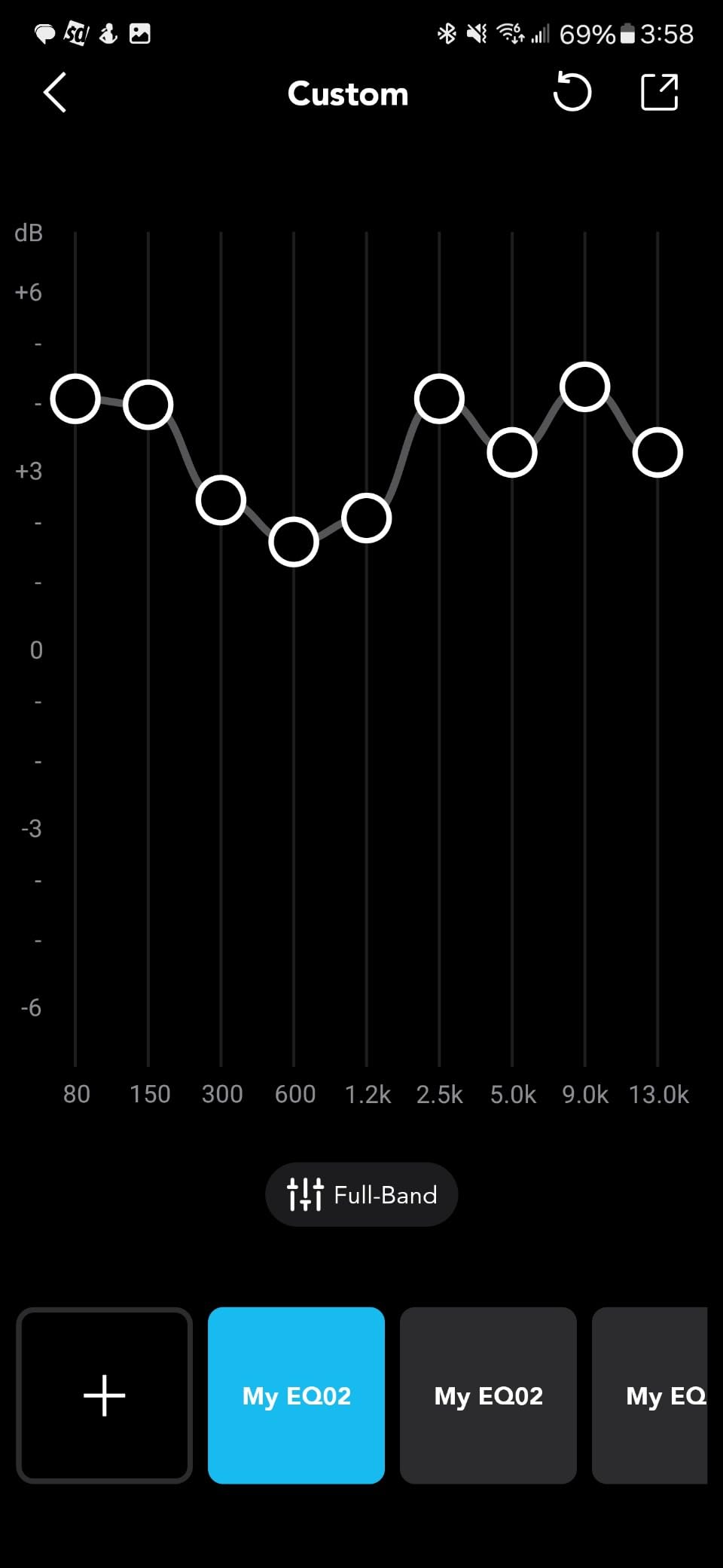Tap the 13.0k band handle

[657, 453]
